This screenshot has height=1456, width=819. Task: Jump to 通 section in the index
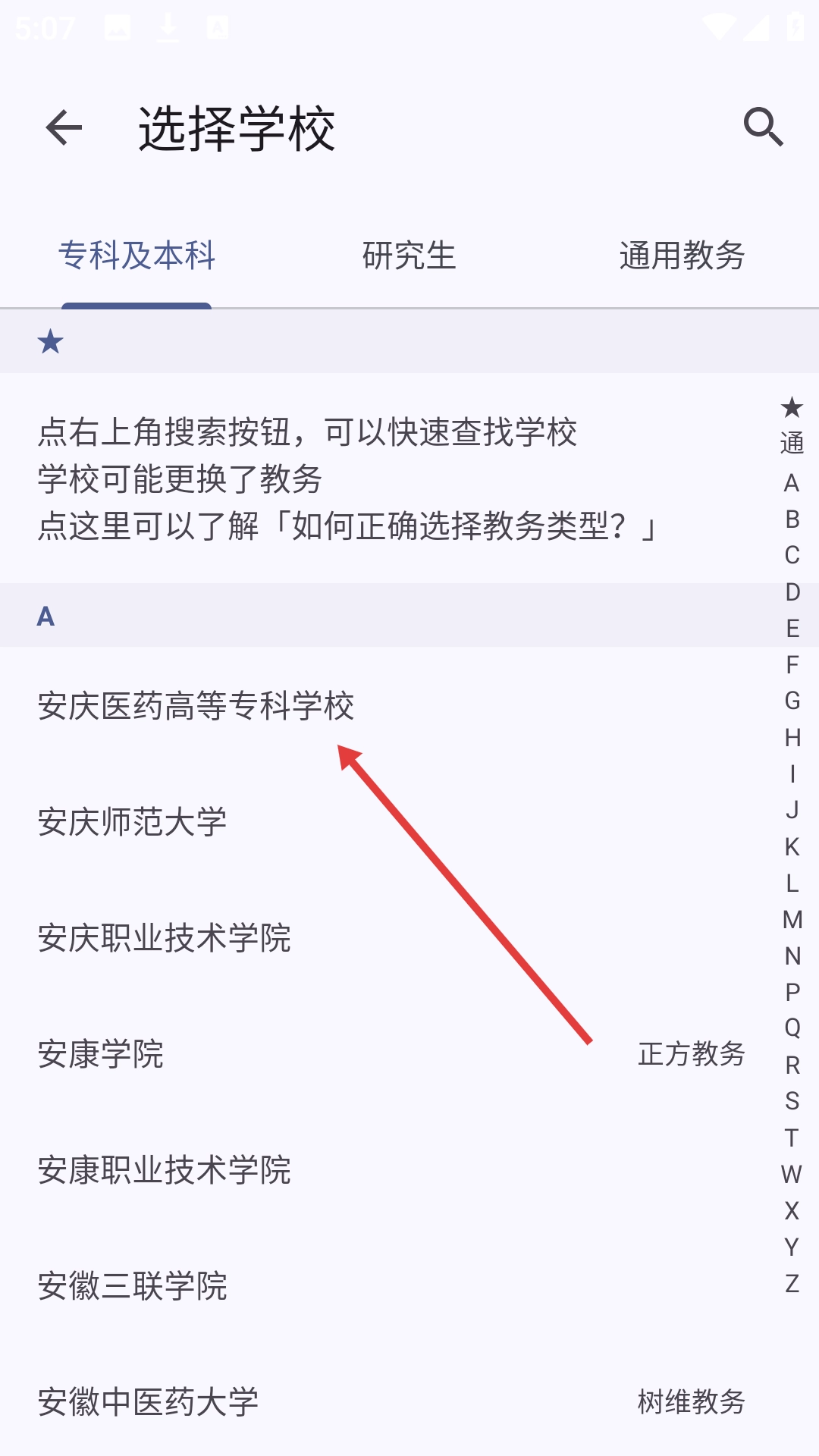[792, 444]
